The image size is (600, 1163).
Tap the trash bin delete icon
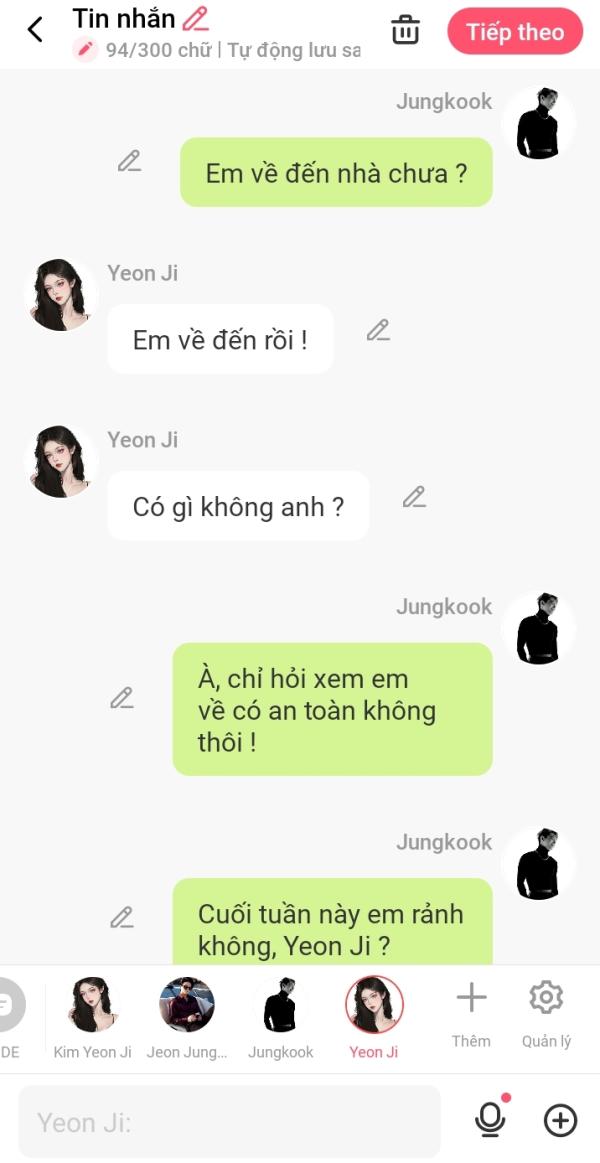(x=405, y=30)
